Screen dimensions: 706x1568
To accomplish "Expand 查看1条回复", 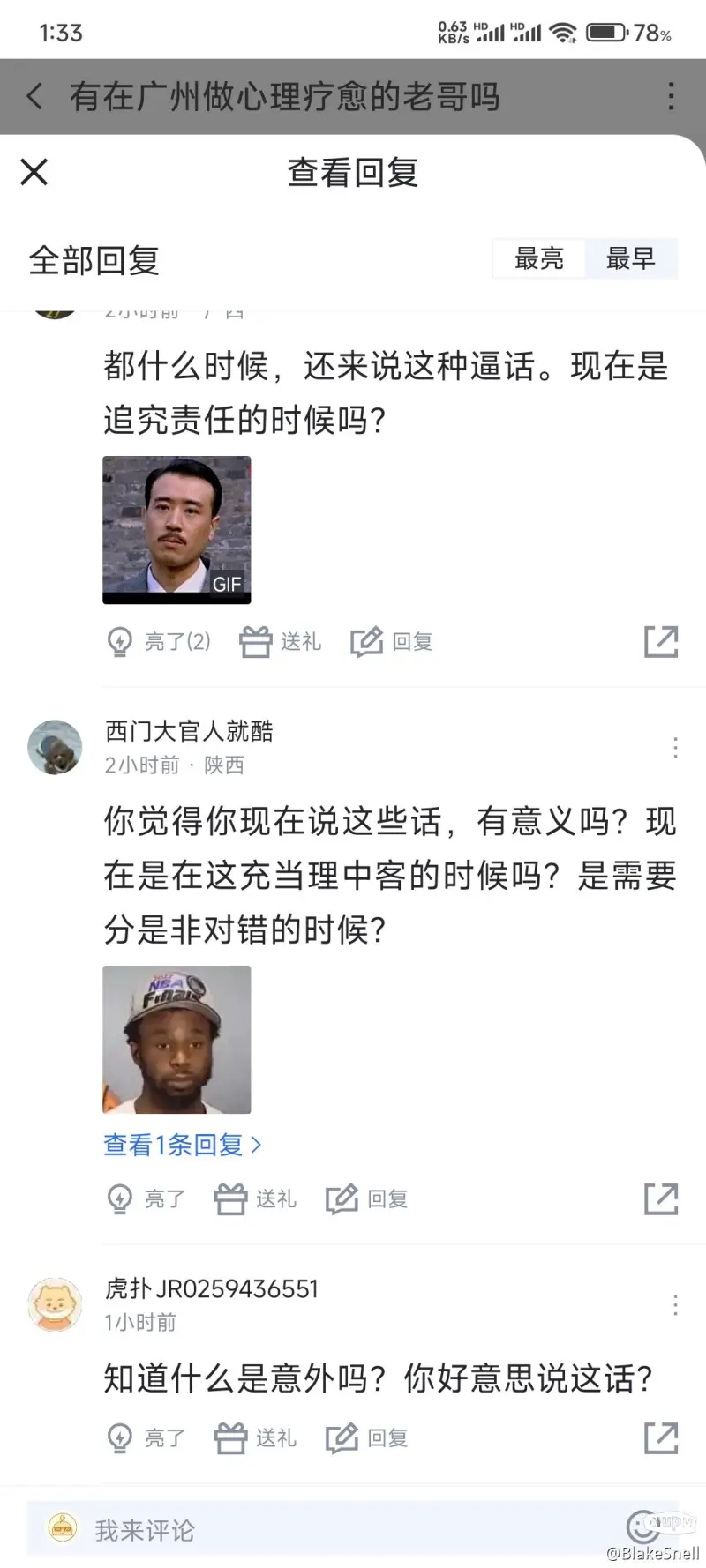I will 183,1145.
